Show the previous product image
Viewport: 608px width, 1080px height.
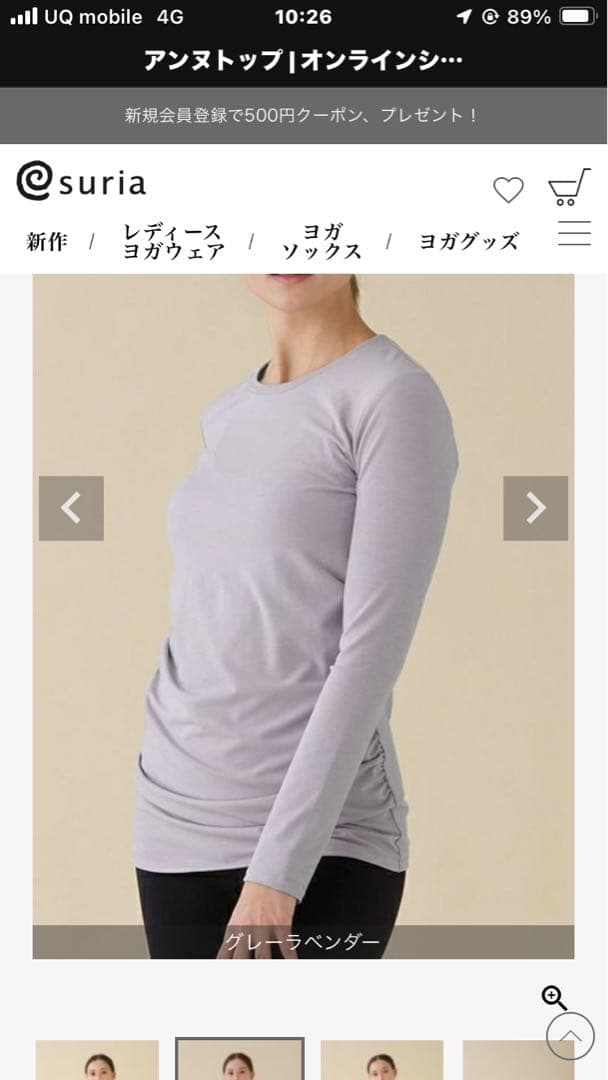click(71, 508)
